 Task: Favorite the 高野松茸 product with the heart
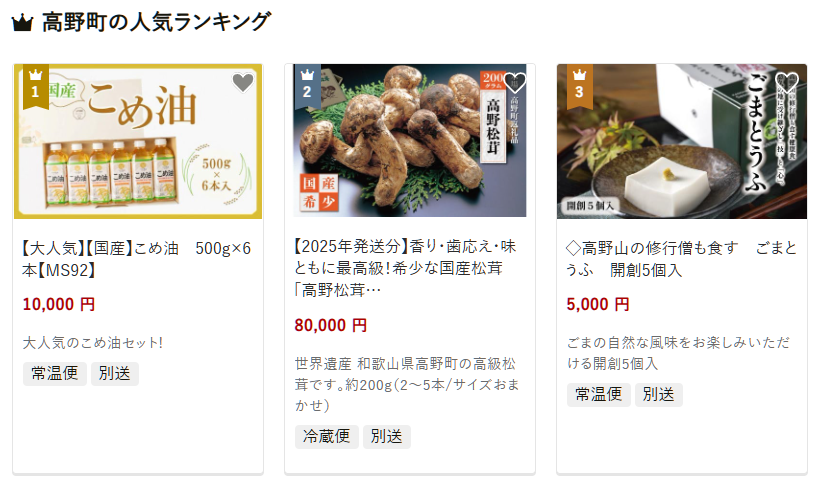click(515, 83)
